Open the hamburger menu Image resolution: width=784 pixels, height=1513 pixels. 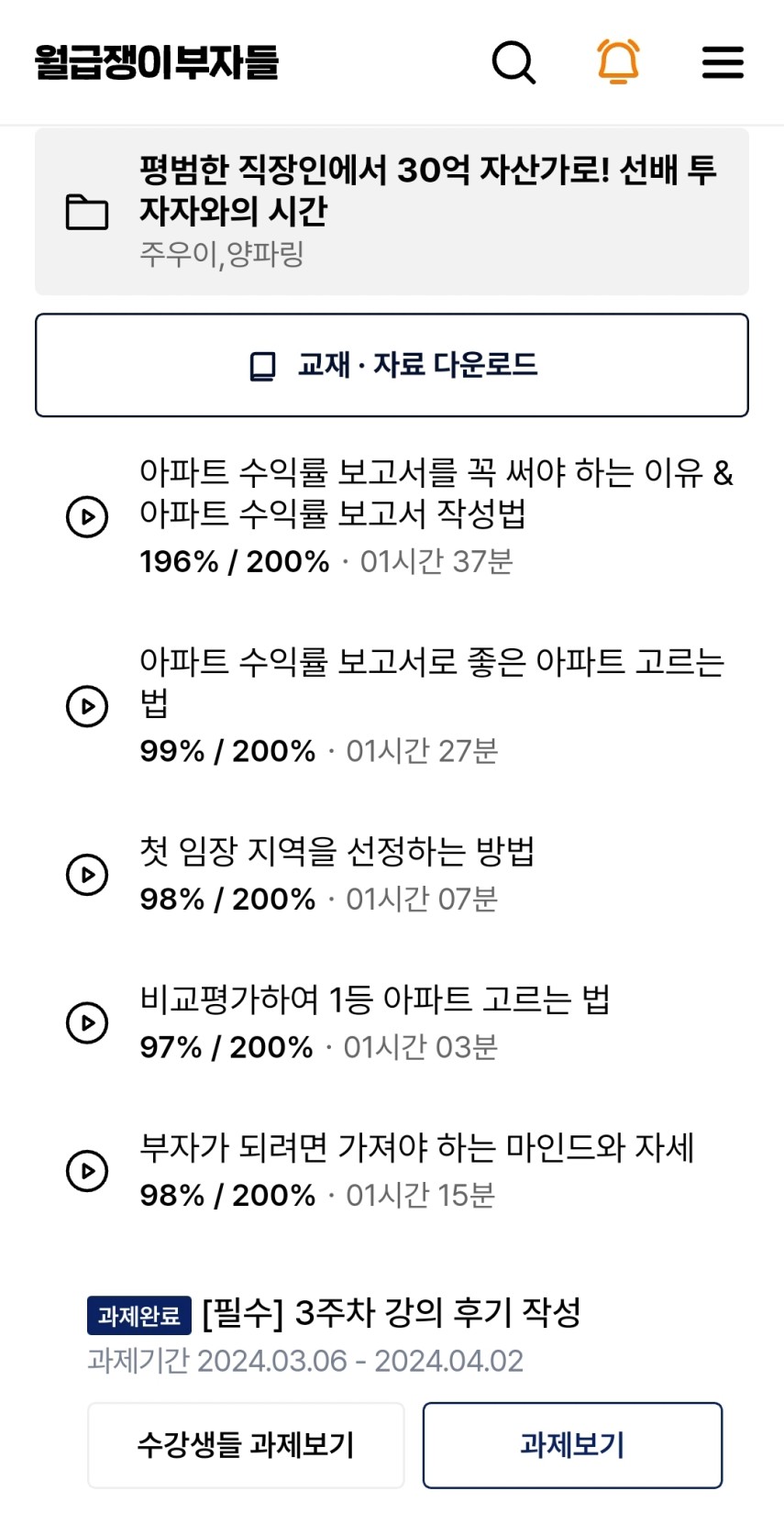(x=723, y=62)
